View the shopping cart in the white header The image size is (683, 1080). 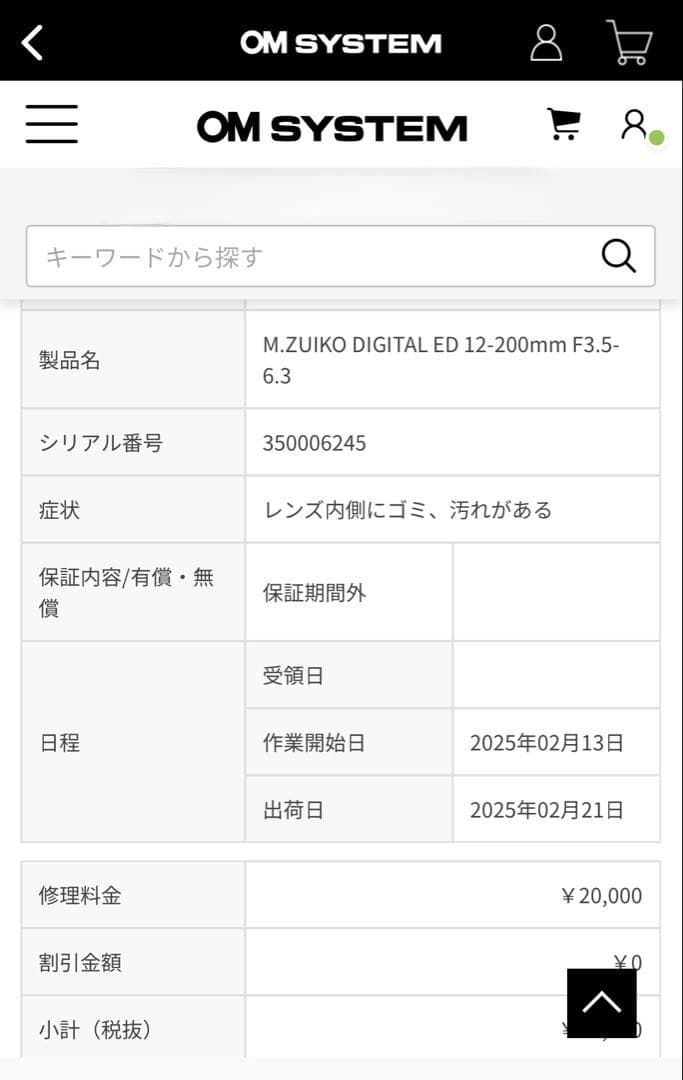tap(564, 125)
